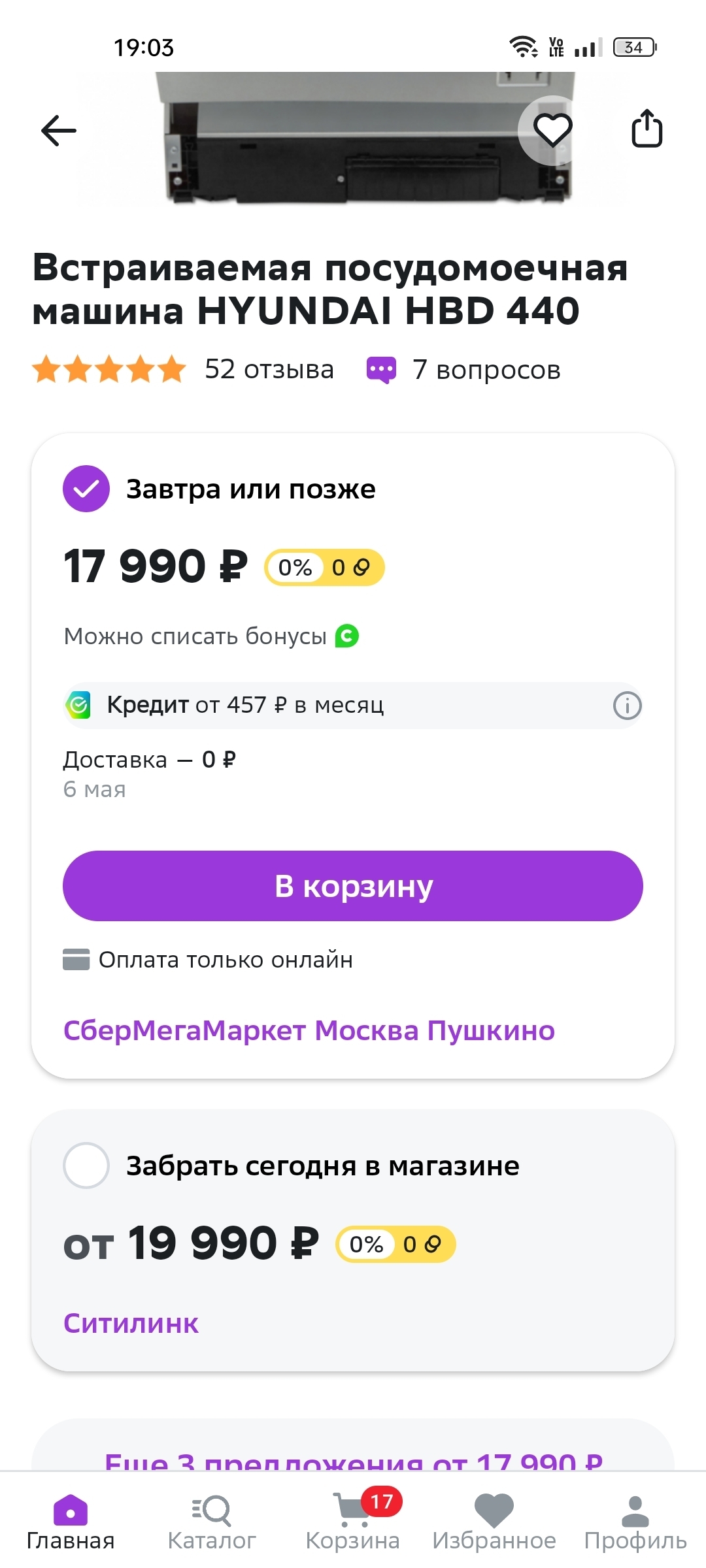Open the Ситилинк seller link
The width and height of the screenshot is (706, 1568).
point(131,1324)
